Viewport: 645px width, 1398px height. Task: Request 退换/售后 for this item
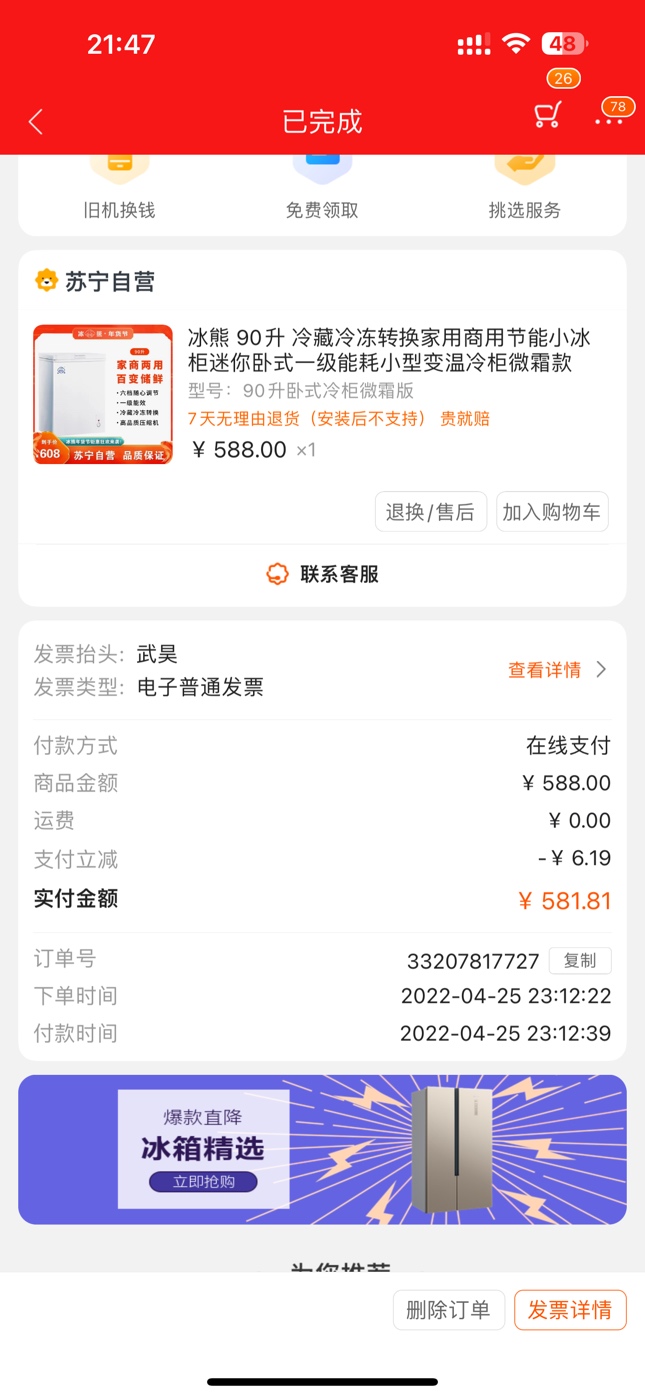(x=430, y=512)
